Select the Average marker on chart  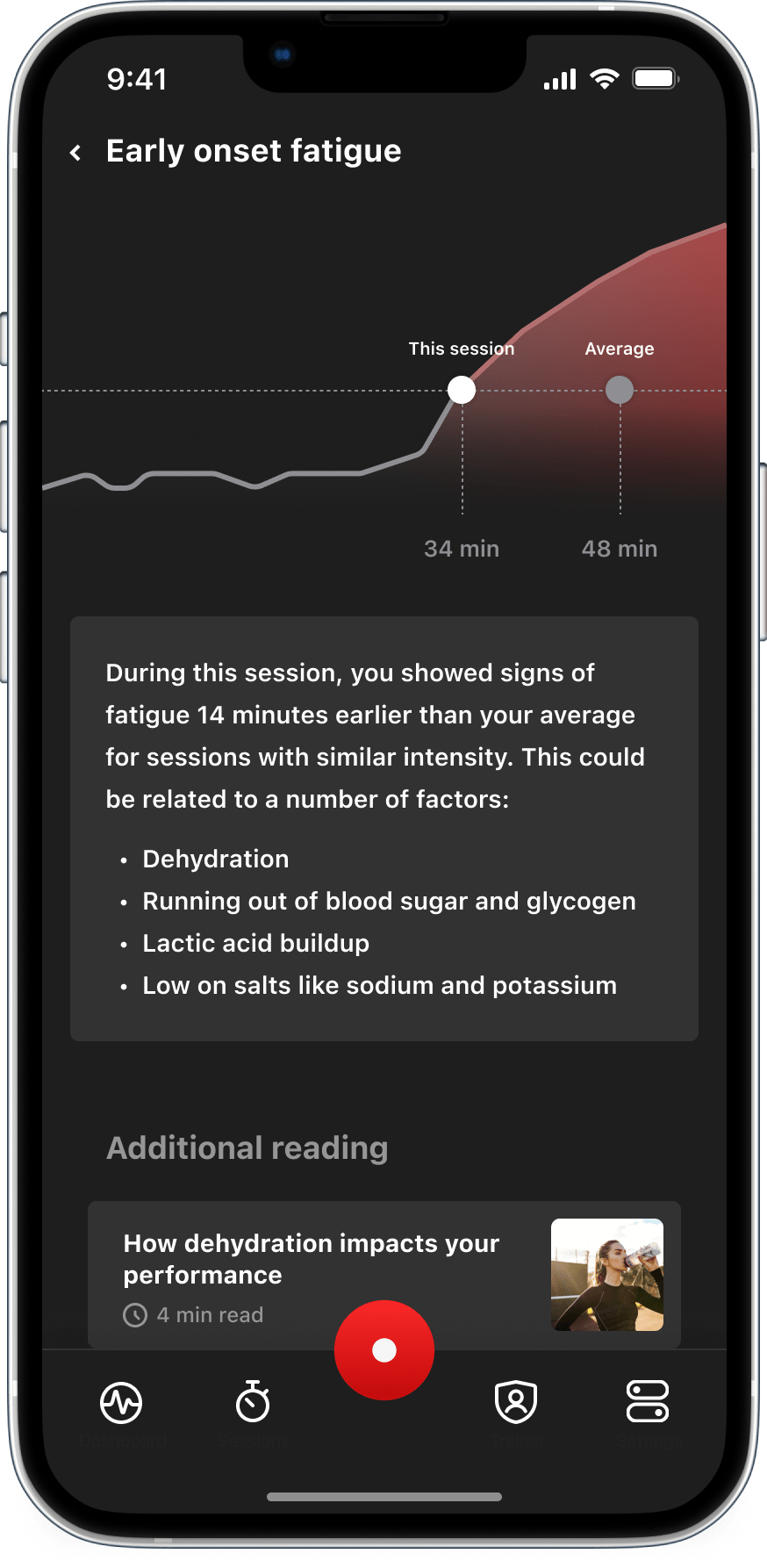620,390
